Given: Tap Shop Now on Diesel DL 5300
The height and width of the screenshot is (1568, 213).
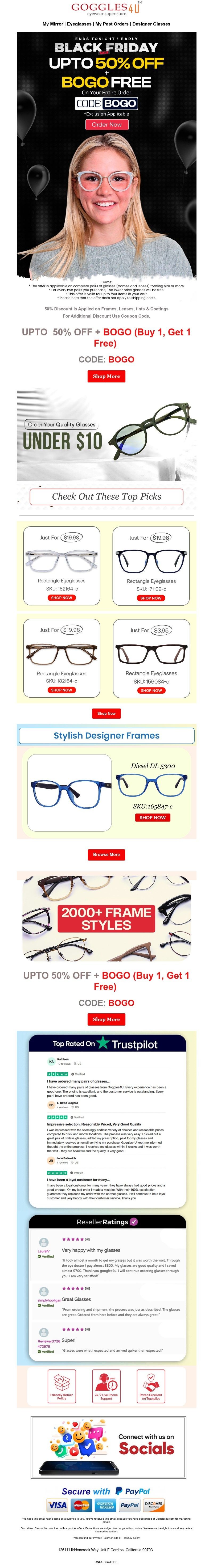Looking at the screenshot, I should (x=152, y=817).
